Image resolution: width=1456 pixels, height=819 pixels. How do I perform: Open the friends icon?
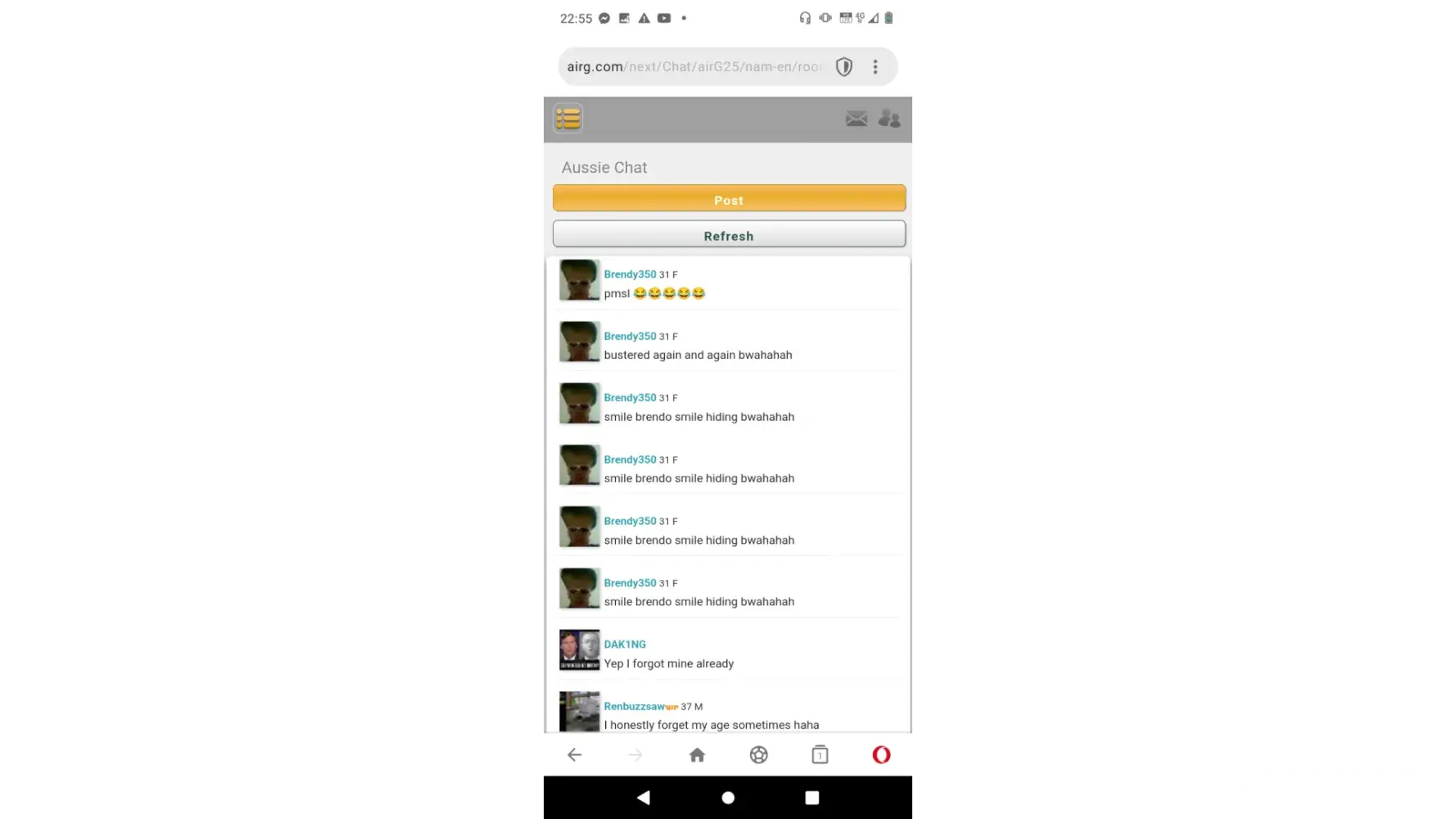coord(889,119)
